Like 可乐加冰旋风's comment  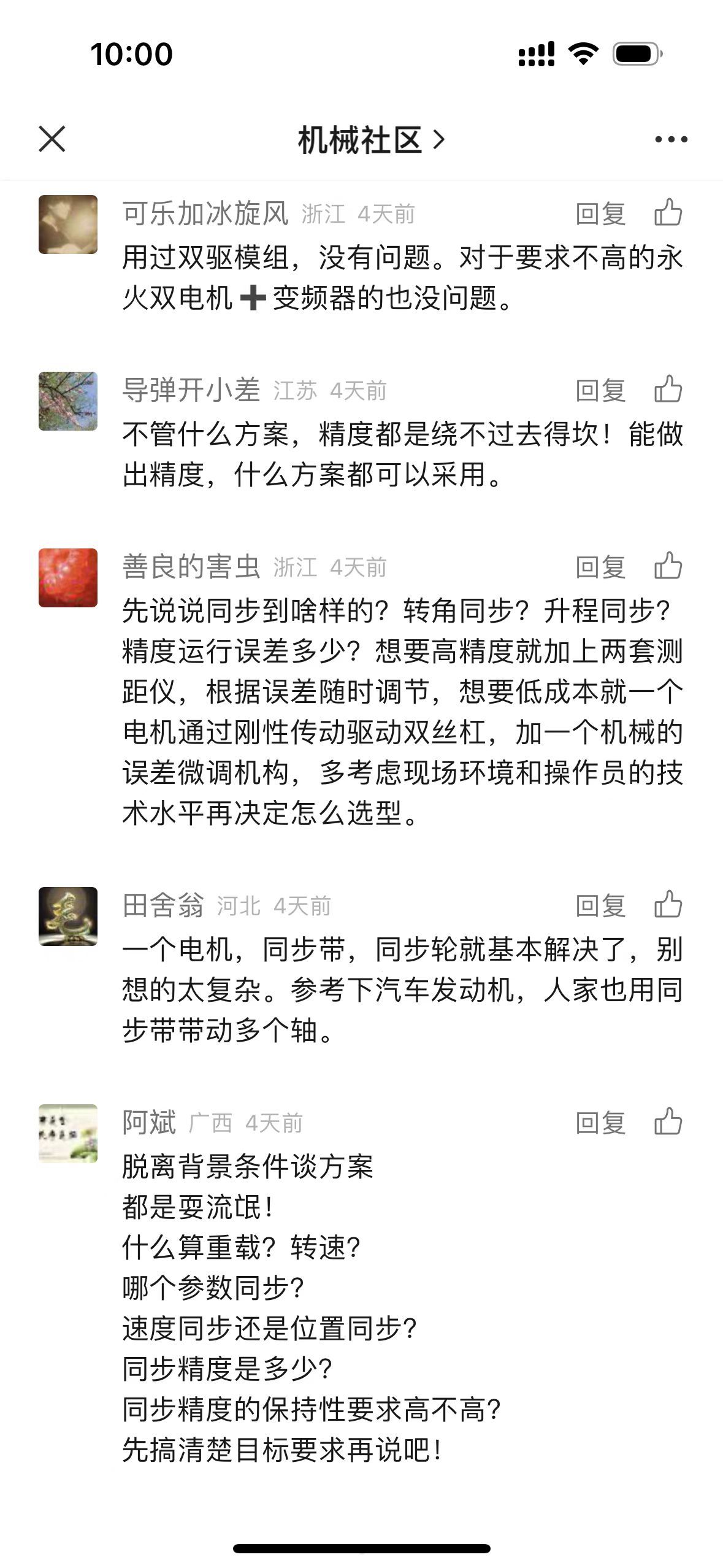668,213
